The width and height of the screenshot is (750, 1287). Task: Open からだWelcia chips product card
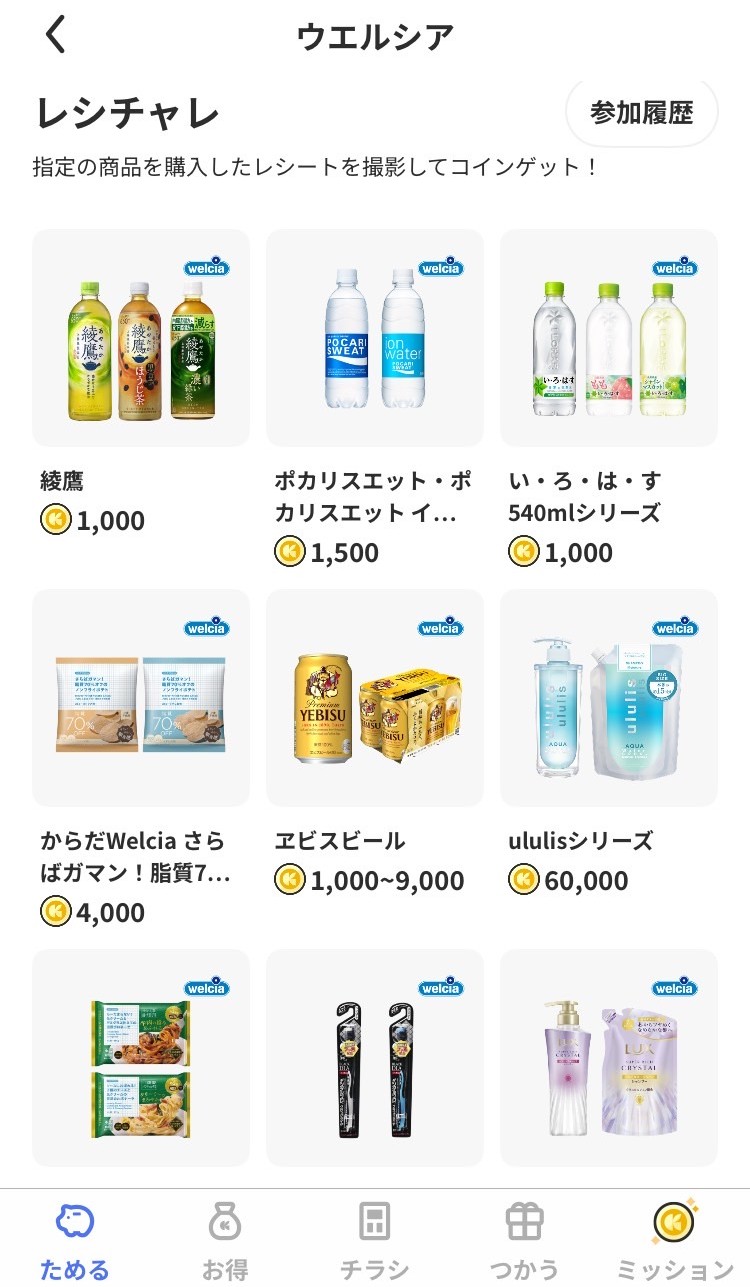tap(141, 698)
